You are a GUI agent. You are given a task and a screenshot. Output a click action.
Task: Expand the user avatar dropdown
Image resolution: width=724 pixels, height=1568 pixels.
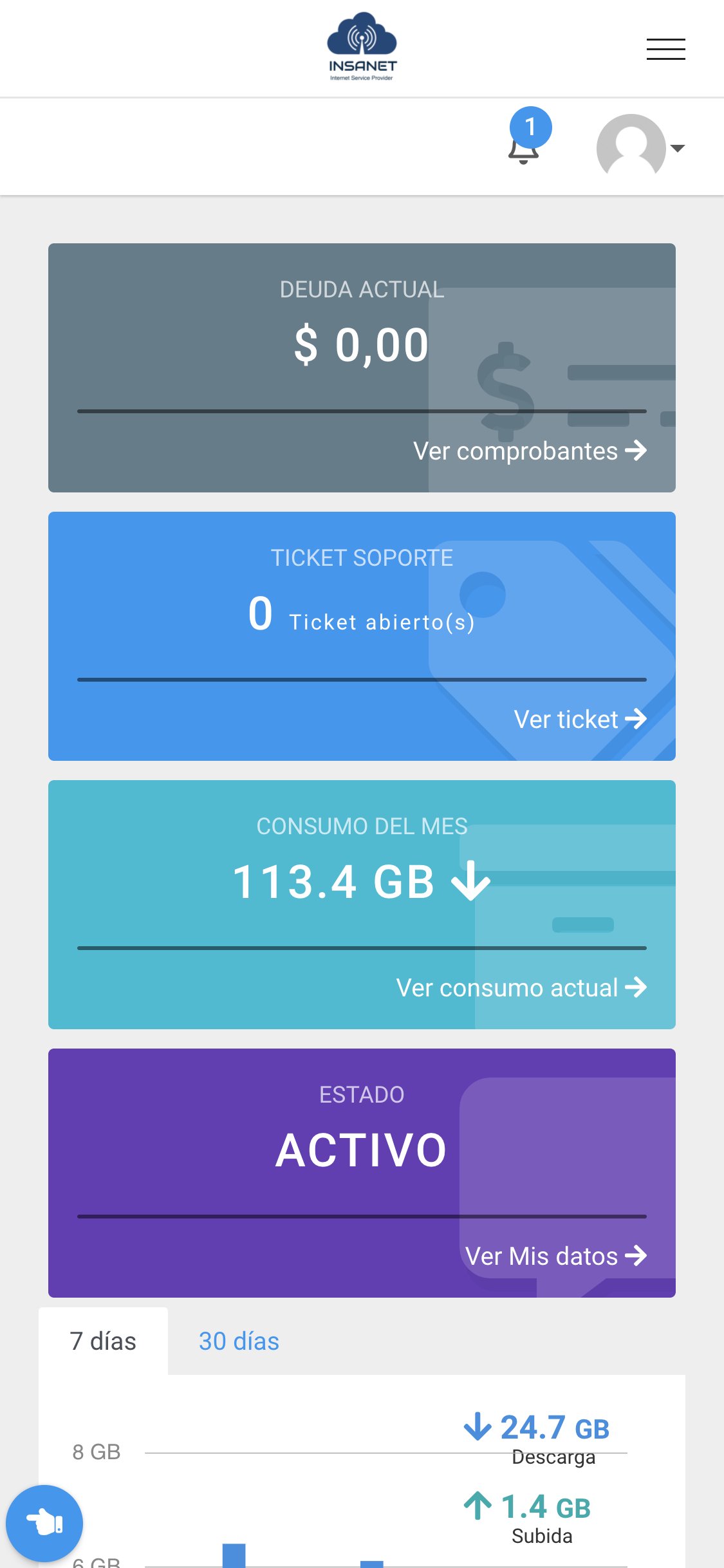640,147
